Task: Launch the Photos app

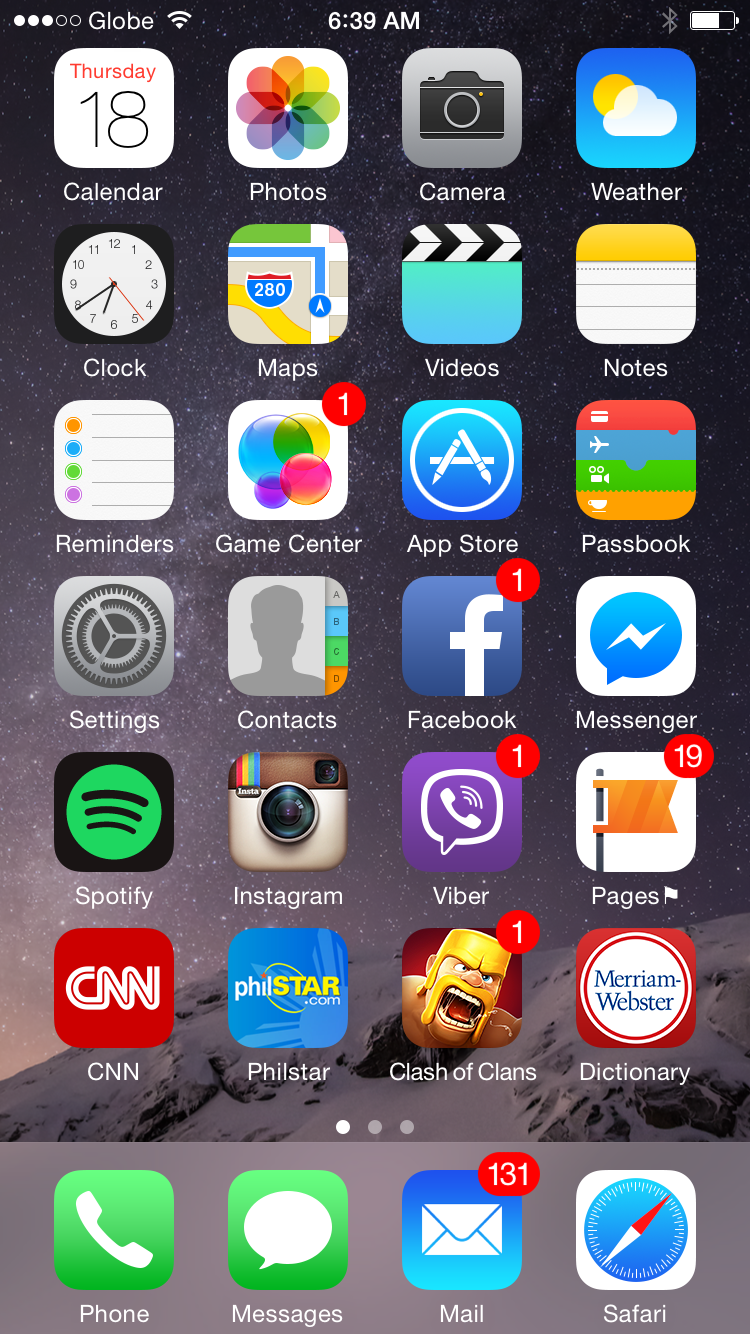Action: [288, 108]
